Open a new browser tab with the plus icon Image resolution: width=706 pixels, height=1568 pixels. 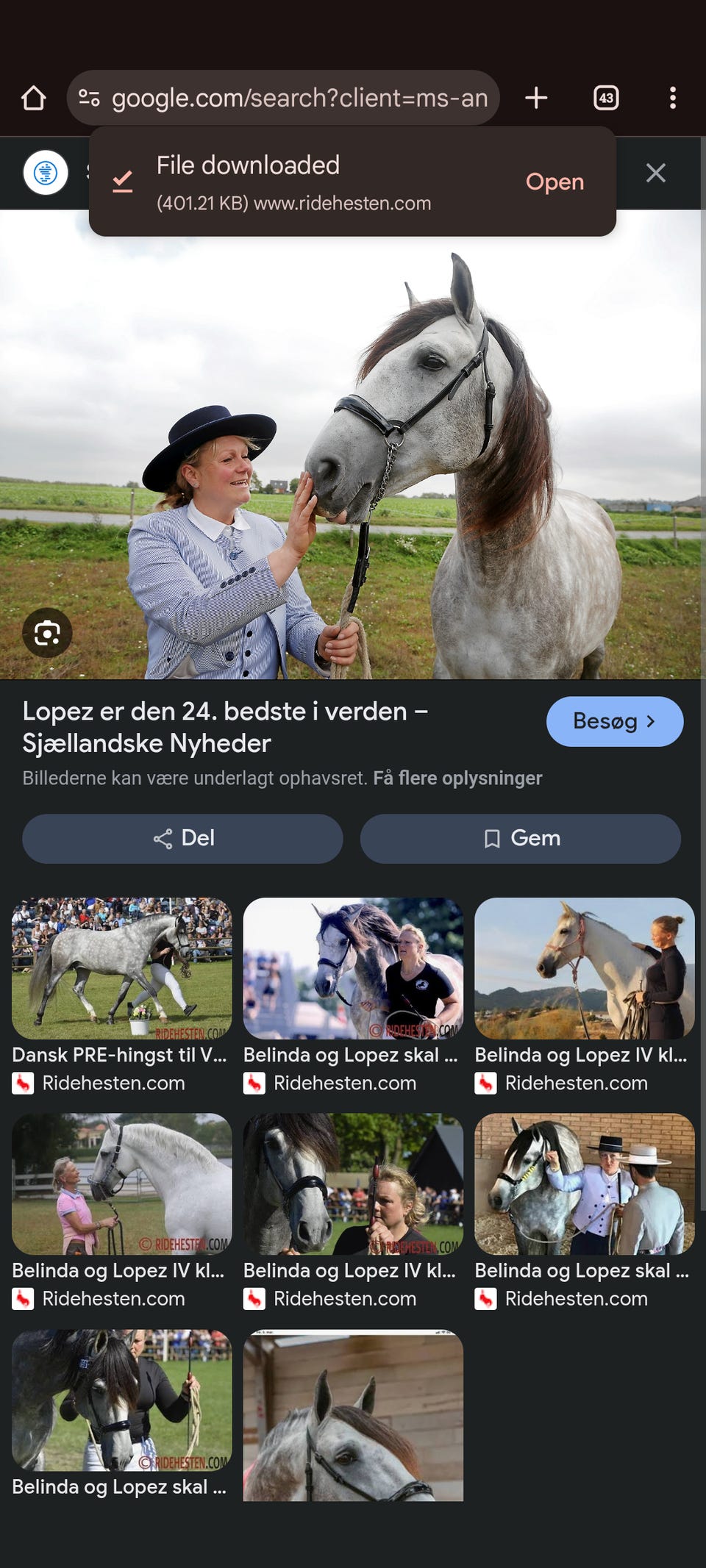[x=536, y=97]
